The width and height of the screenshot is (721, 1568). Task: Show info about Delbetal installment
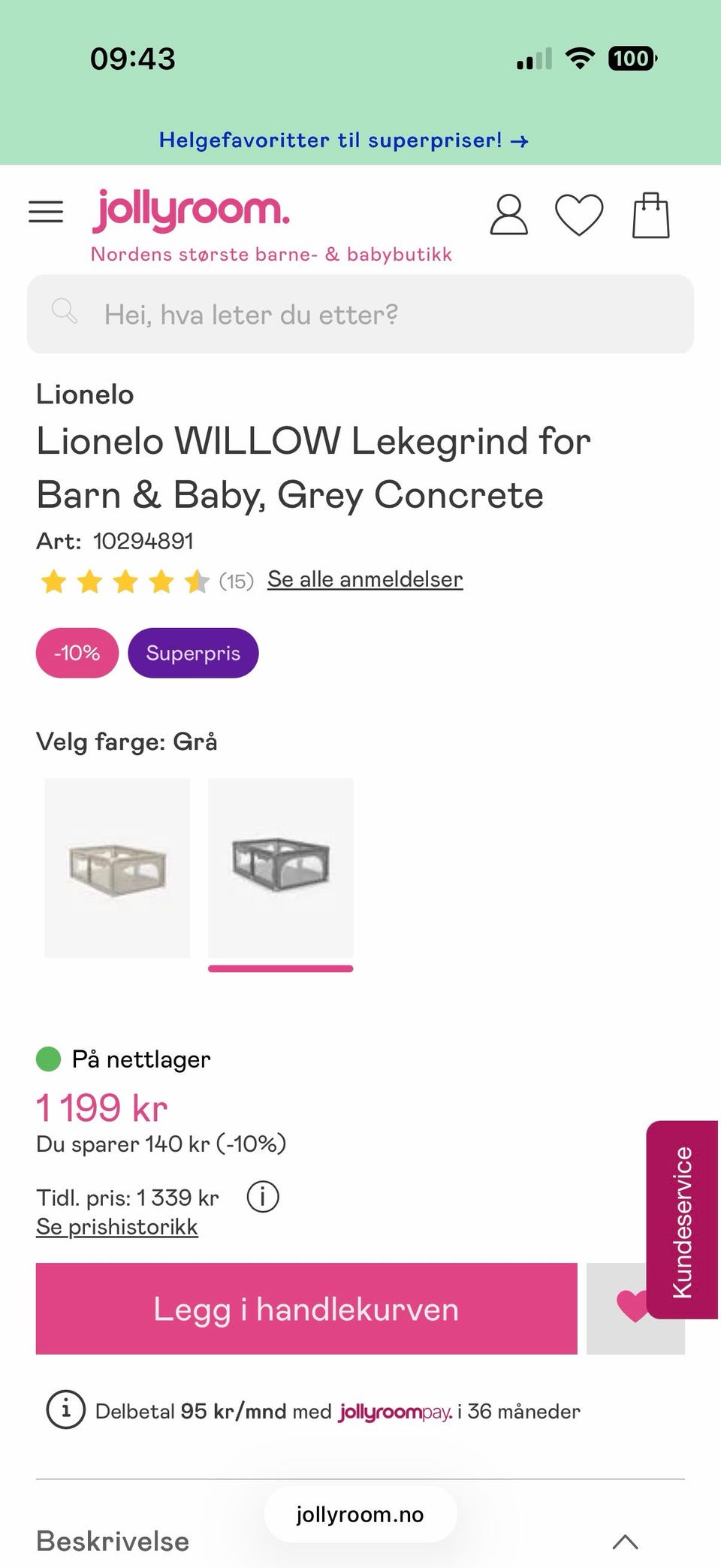click(66, 1409)
